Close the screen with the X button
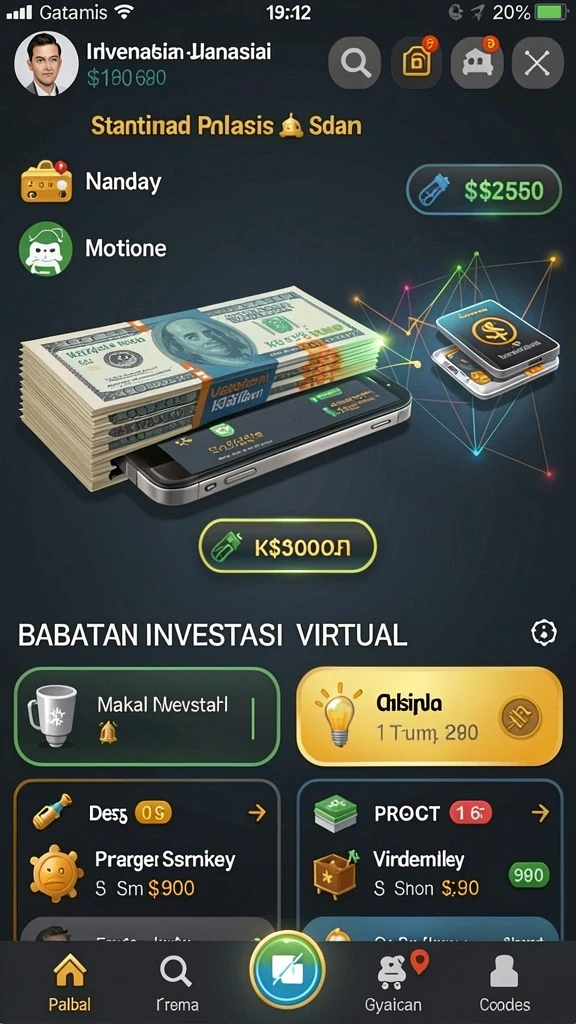 [537, 63]
